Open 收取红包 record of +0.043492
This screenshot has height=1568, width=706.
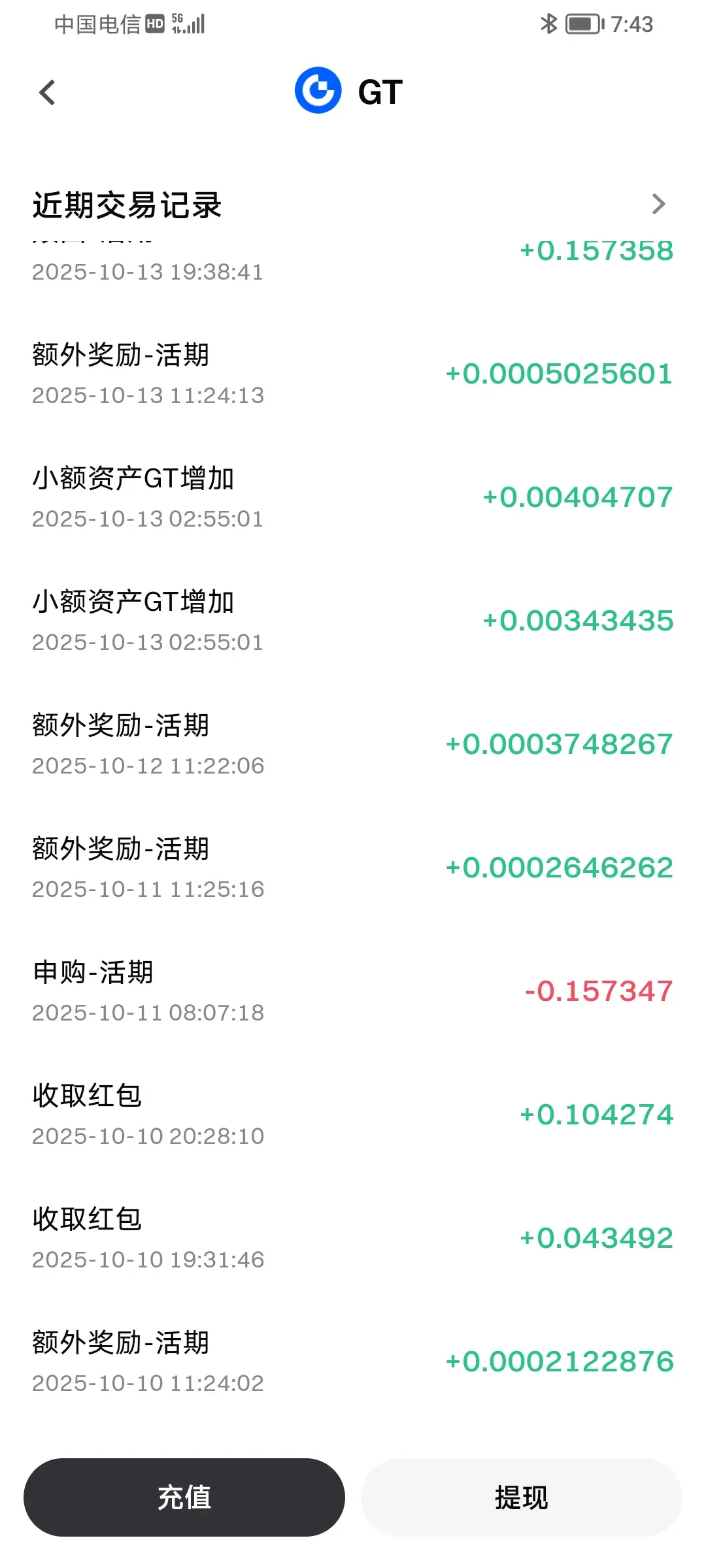(x=353, y=1239)
